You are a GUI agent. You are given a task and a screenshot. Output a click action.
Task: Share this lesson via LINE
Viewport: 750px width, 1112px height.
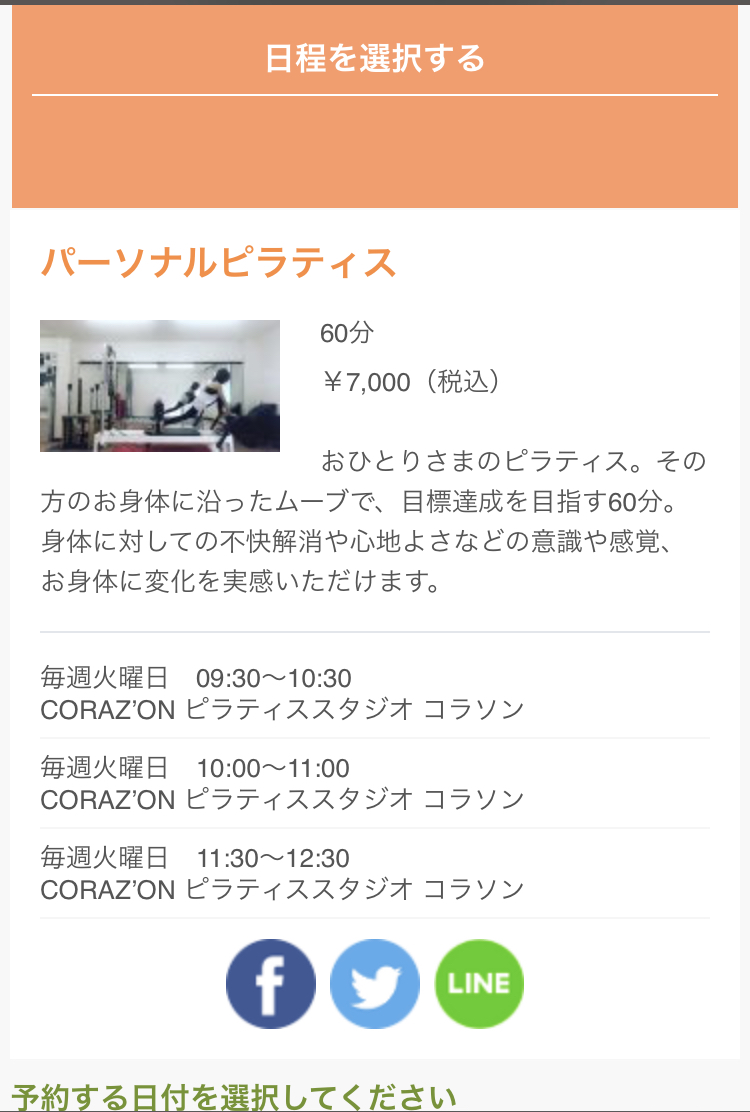479,984
